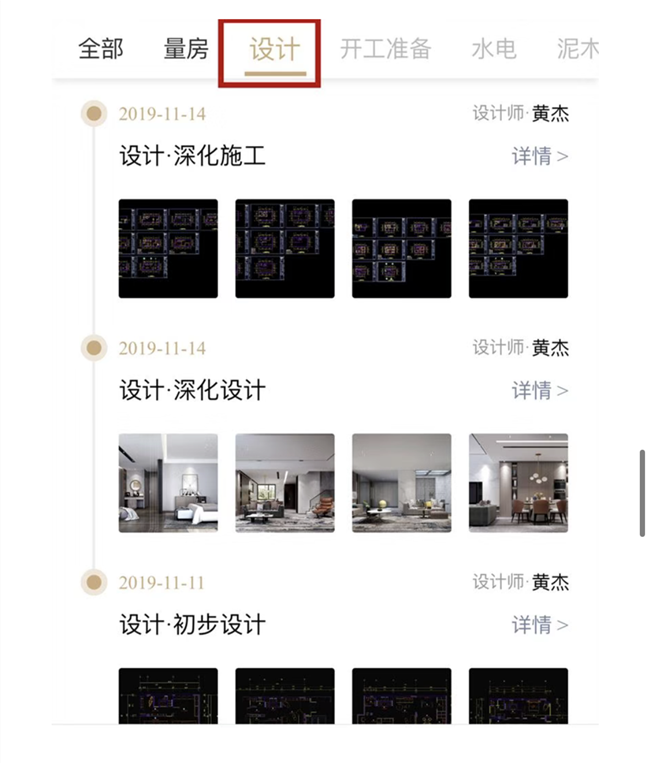This screenshot has height=763, width=650.
Task: Open 详情 for 设计·深化设计
Action: click(540, 390)
